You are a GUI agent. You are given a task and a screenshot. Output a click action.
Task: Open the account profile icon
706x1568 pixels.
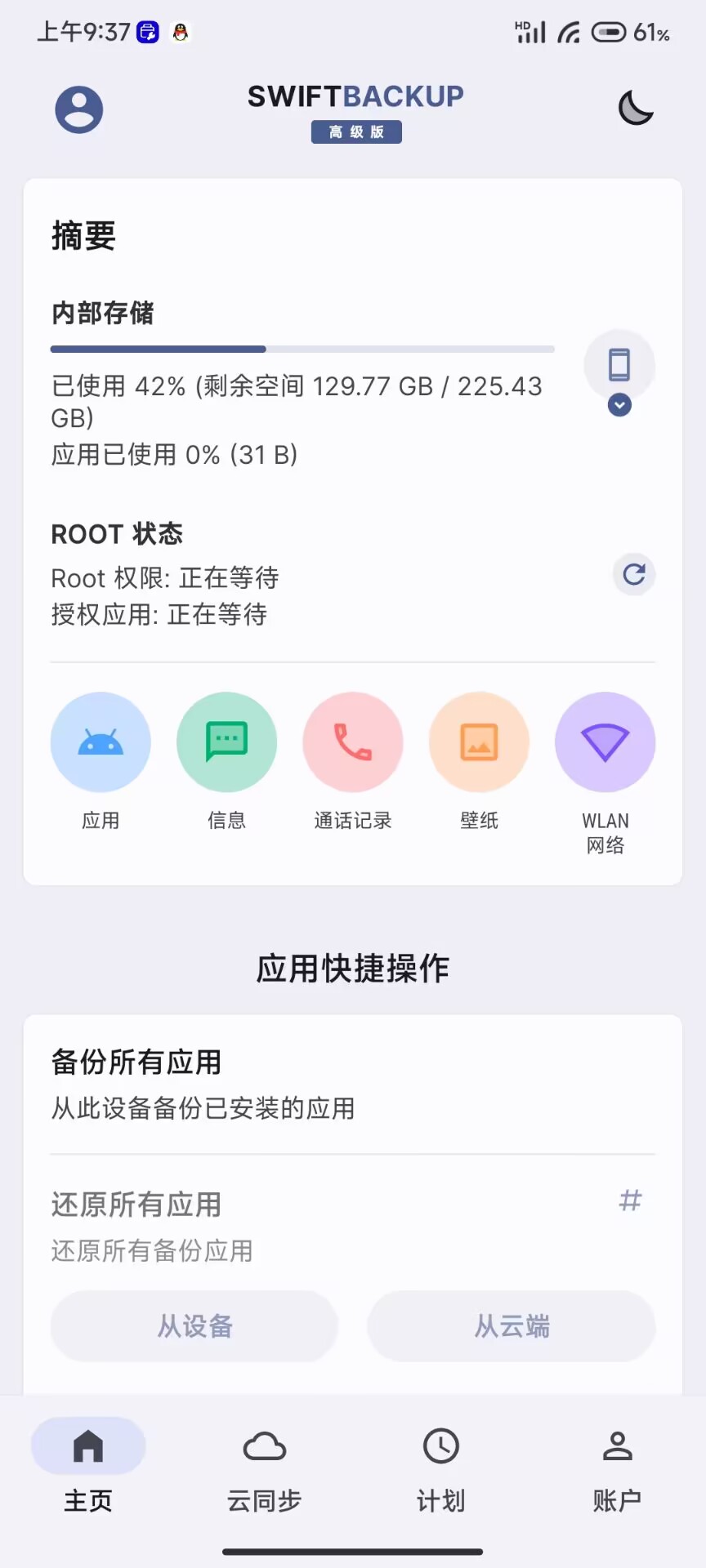(x=79, y=109)
